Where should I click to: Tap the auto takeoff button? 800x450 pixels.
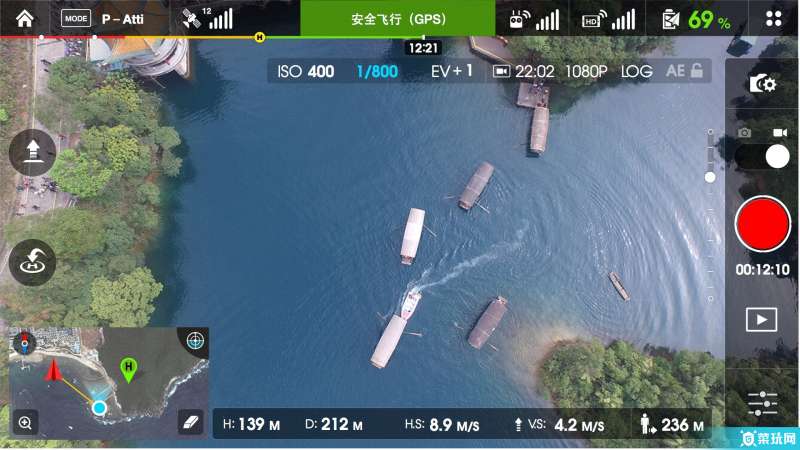click(32, 152)
